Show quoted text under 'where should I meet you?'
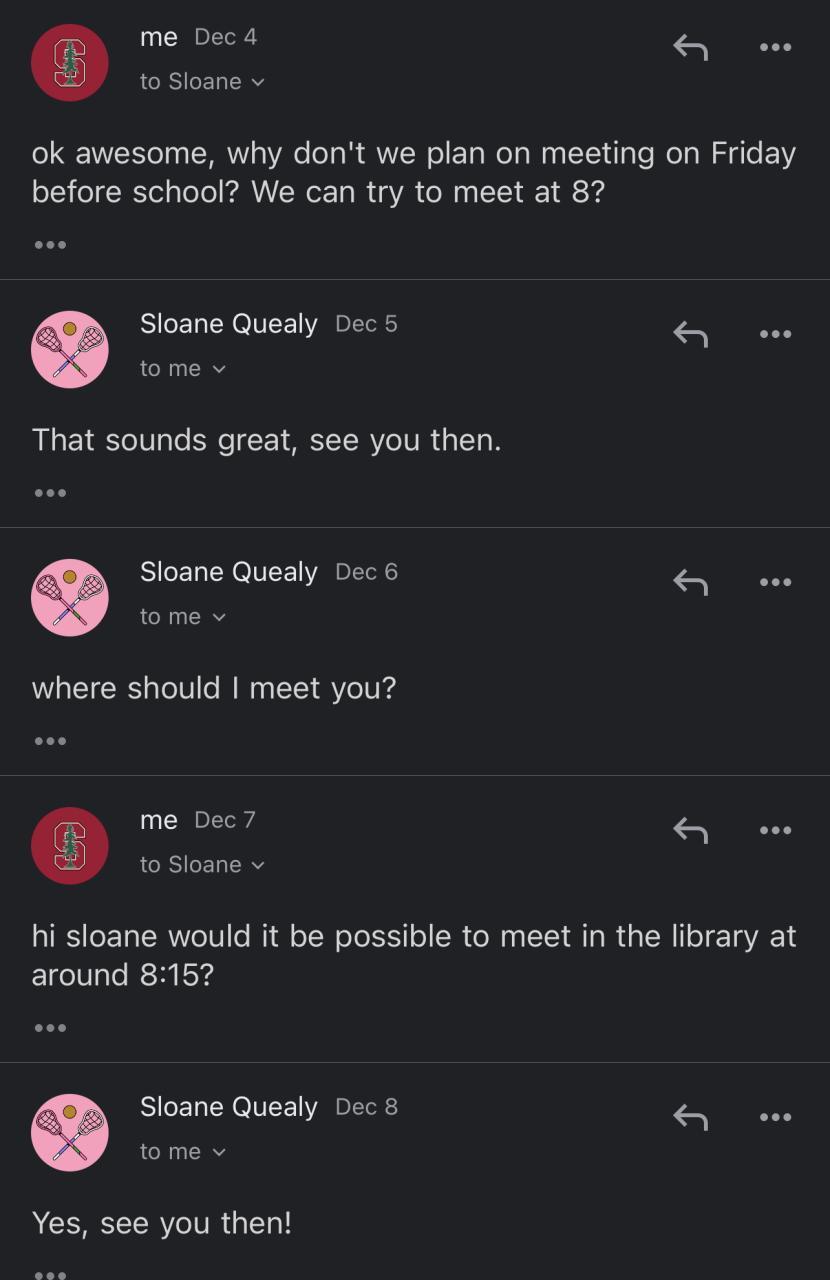Viewport: 830px width, 1280px height. (49, 740)
